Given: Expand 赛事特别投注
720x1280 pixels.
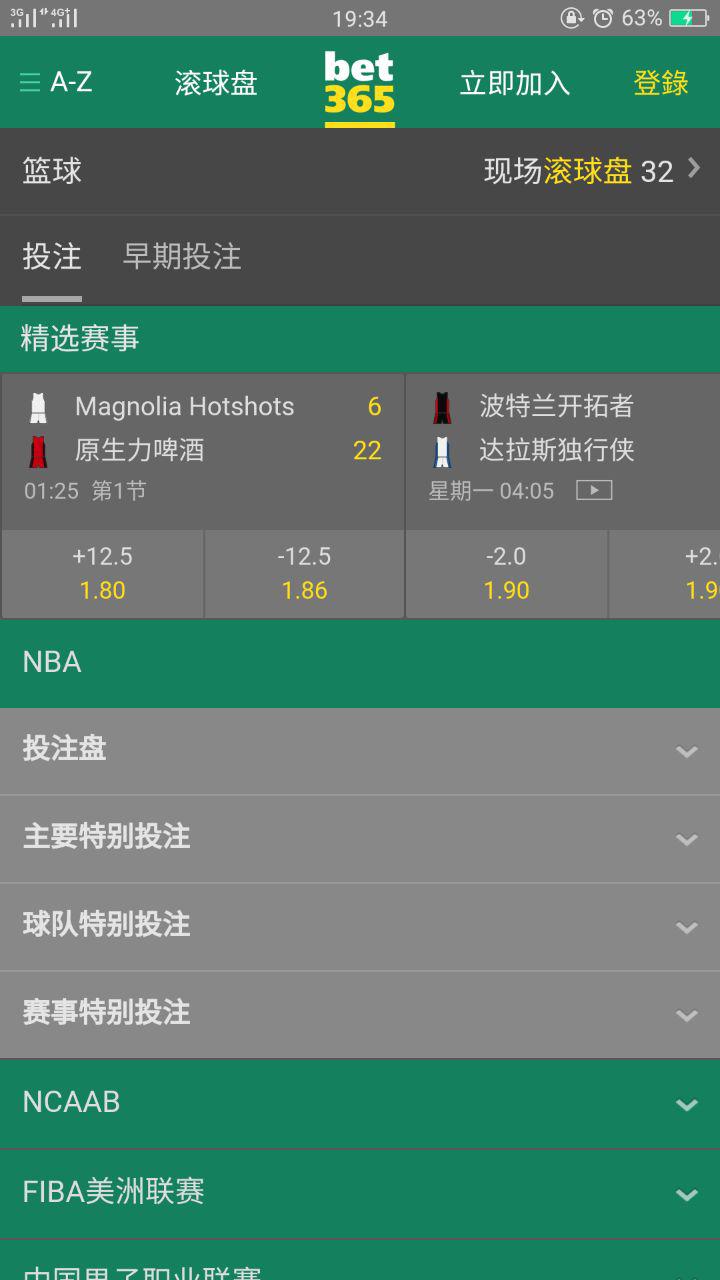Looking at the screenshot, I should pyautogui.click(x=360, y=1014).
